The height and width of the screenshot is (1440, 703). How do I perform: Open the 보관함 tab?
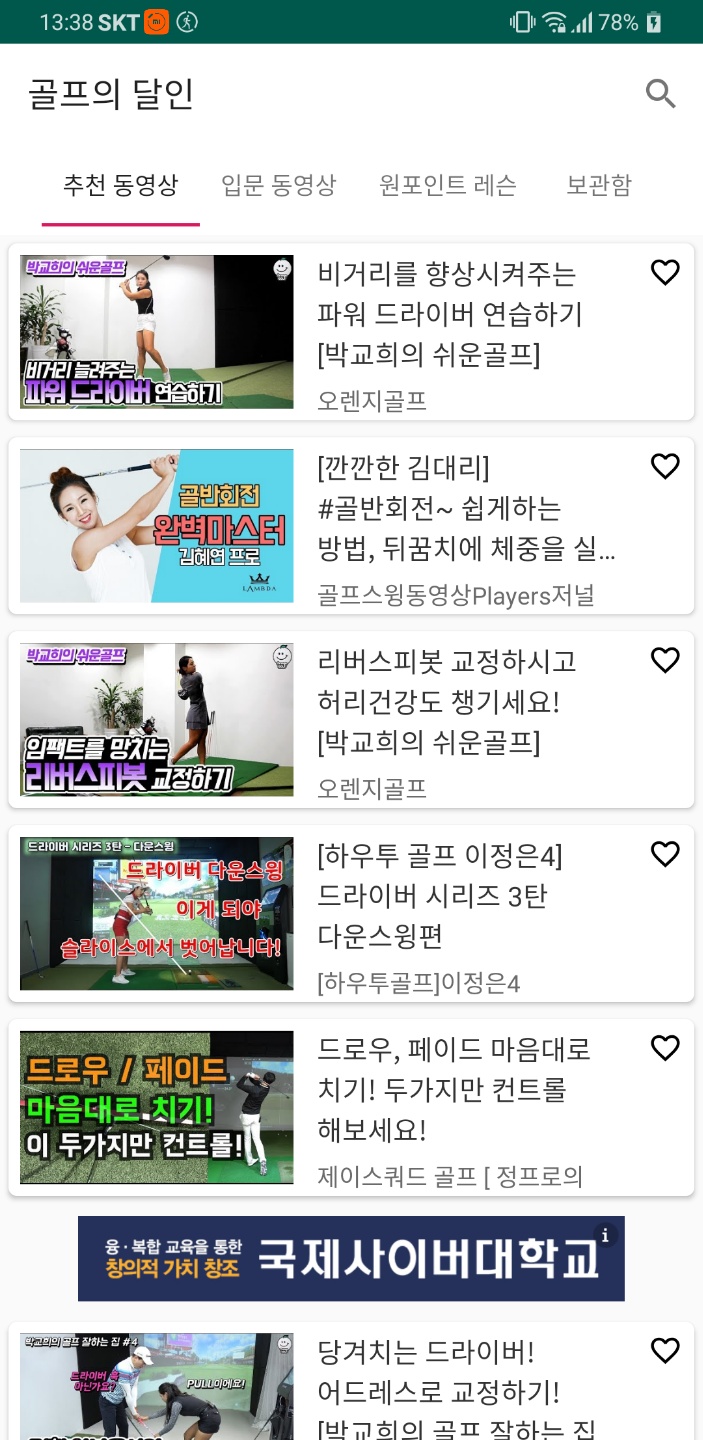[599, 185]
